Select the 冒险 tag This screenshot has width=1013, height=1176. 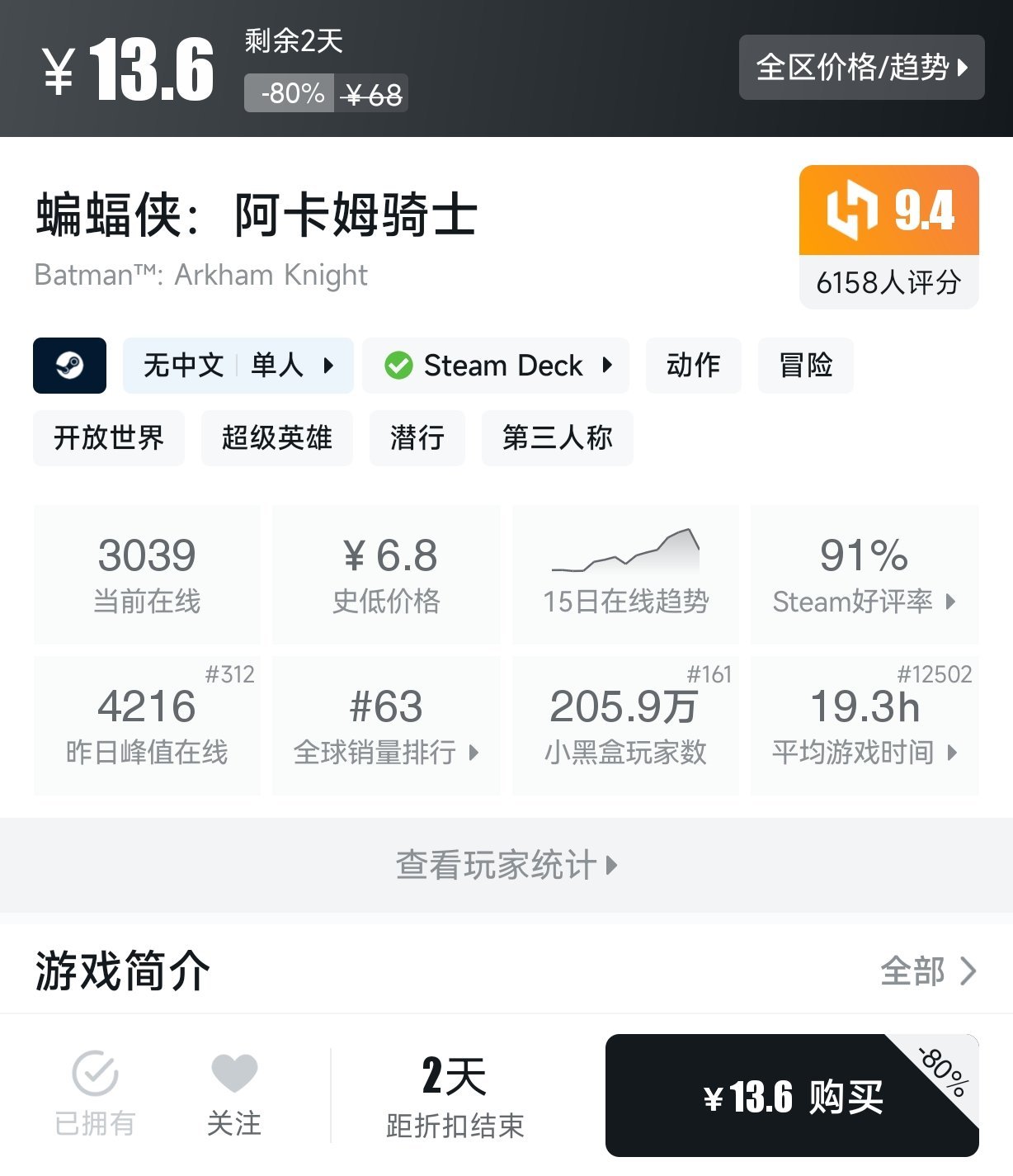pyautogui.click(x=805, y=365)
